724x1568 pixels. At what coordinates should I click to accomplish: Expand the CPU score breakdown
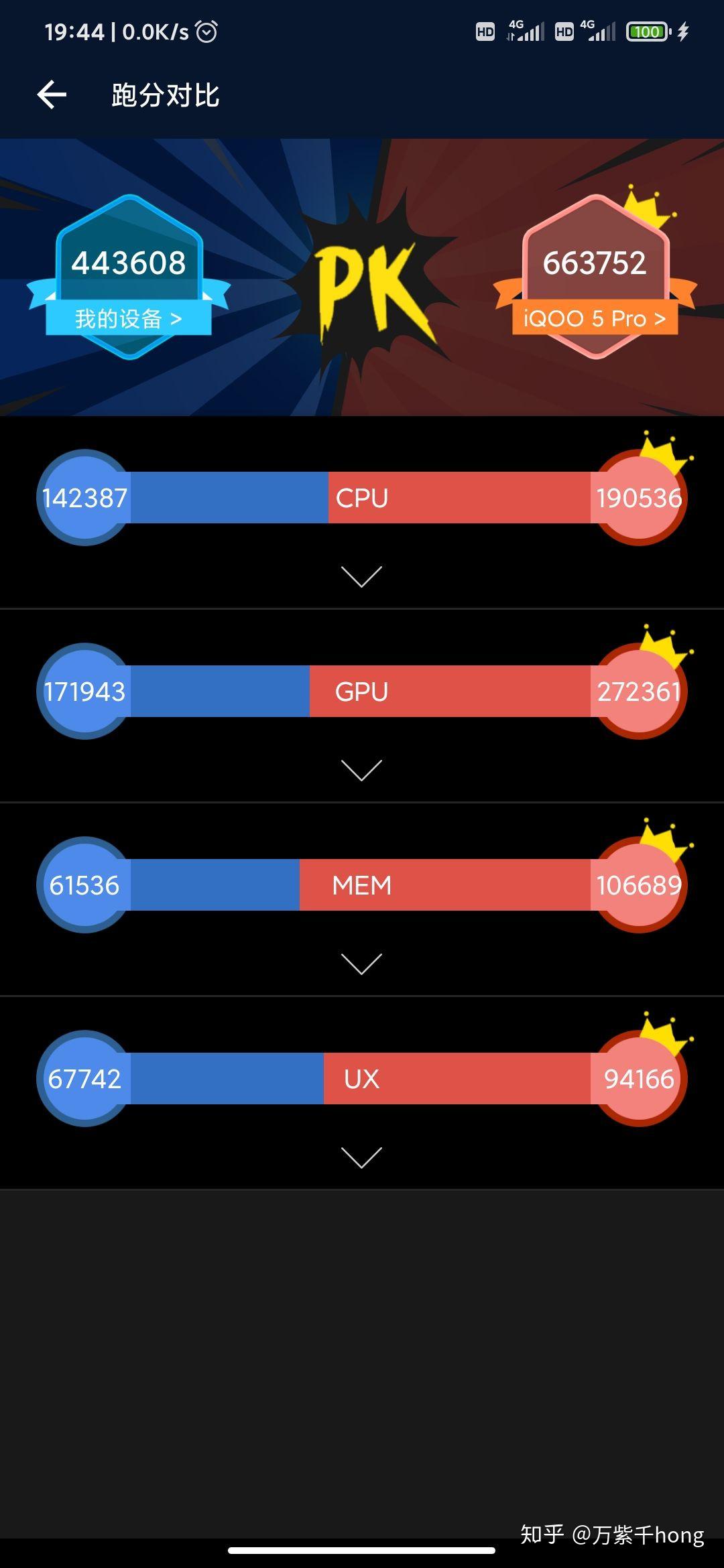tap(361, 576)
